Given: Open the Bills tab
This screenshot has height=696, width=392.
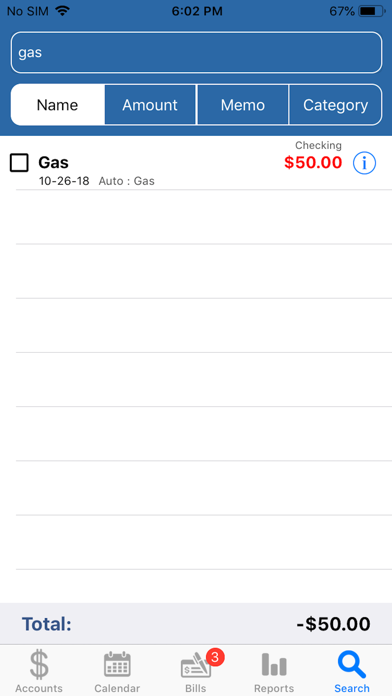Looking at the screenshot, I should [x=196, y=671].
